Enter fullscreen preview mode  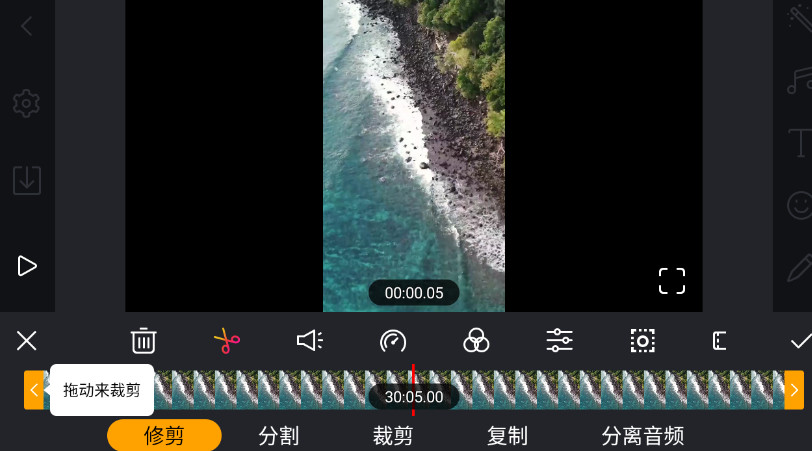(x=672, y=281)
